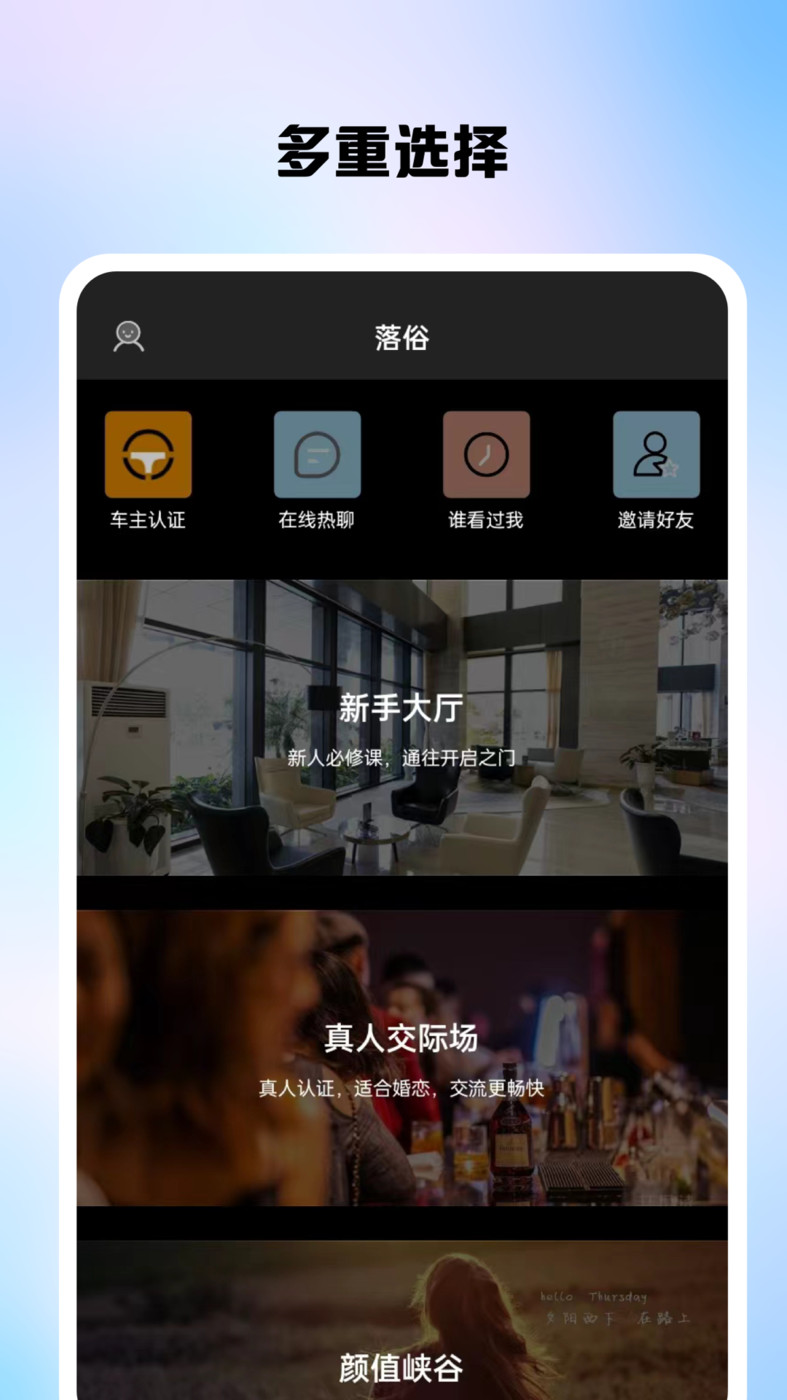The width and height of the screenshot is (787, 1400).
Task: Tap the steering wheel inside the orange square
Action: [148, 453]
